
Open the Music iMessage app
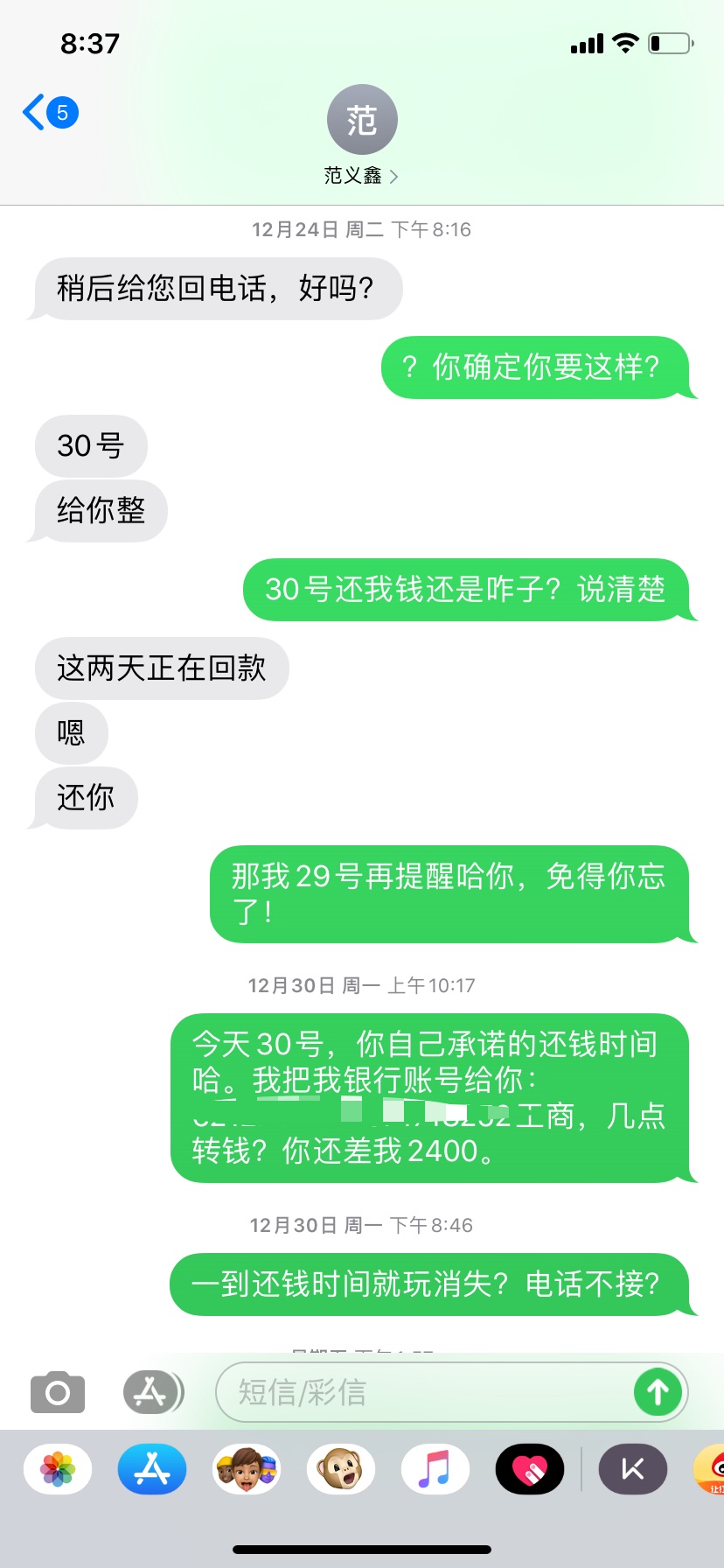tap(435, 1469)
